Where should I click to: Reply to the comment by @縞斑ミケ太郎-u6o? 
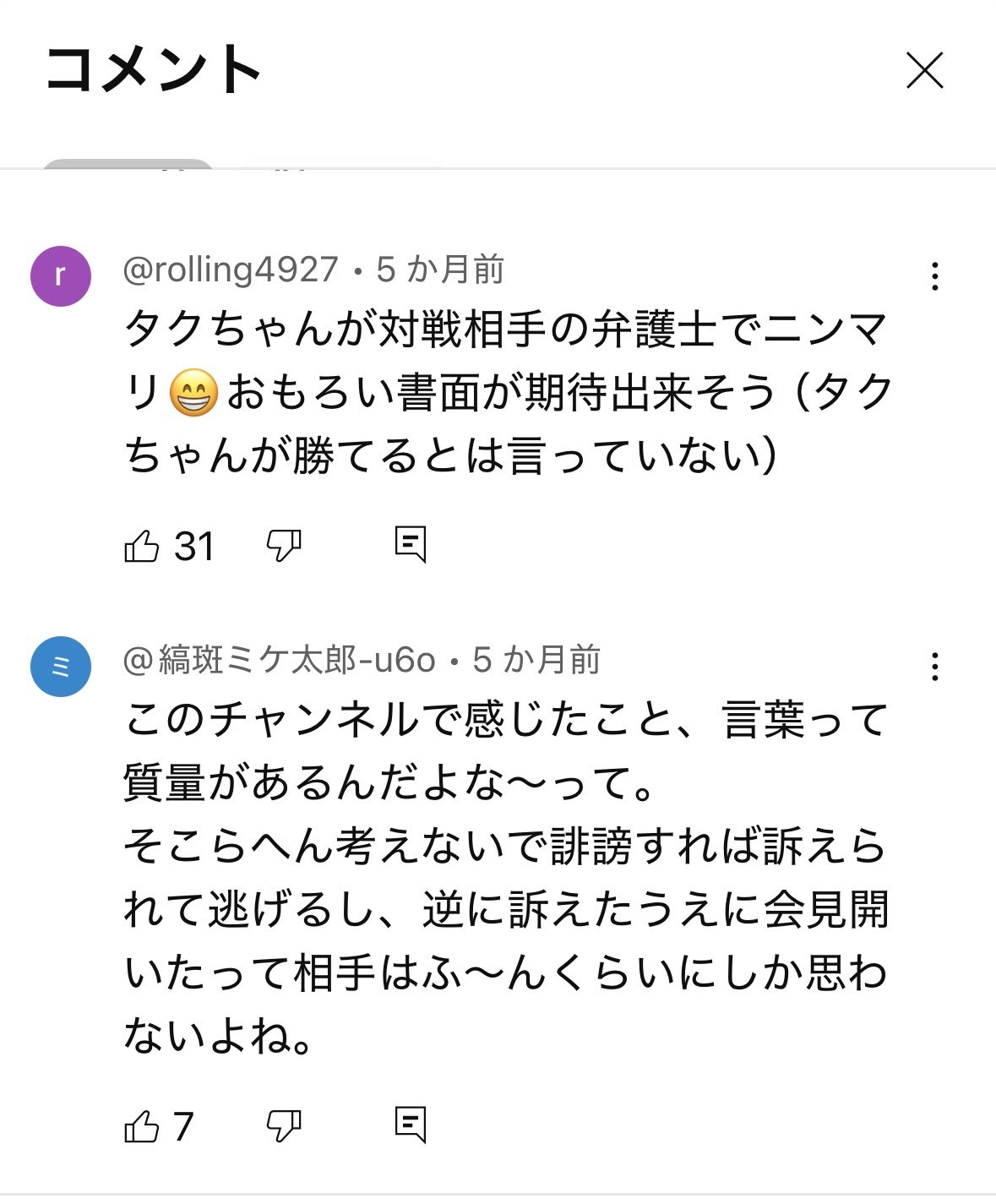411,1125
